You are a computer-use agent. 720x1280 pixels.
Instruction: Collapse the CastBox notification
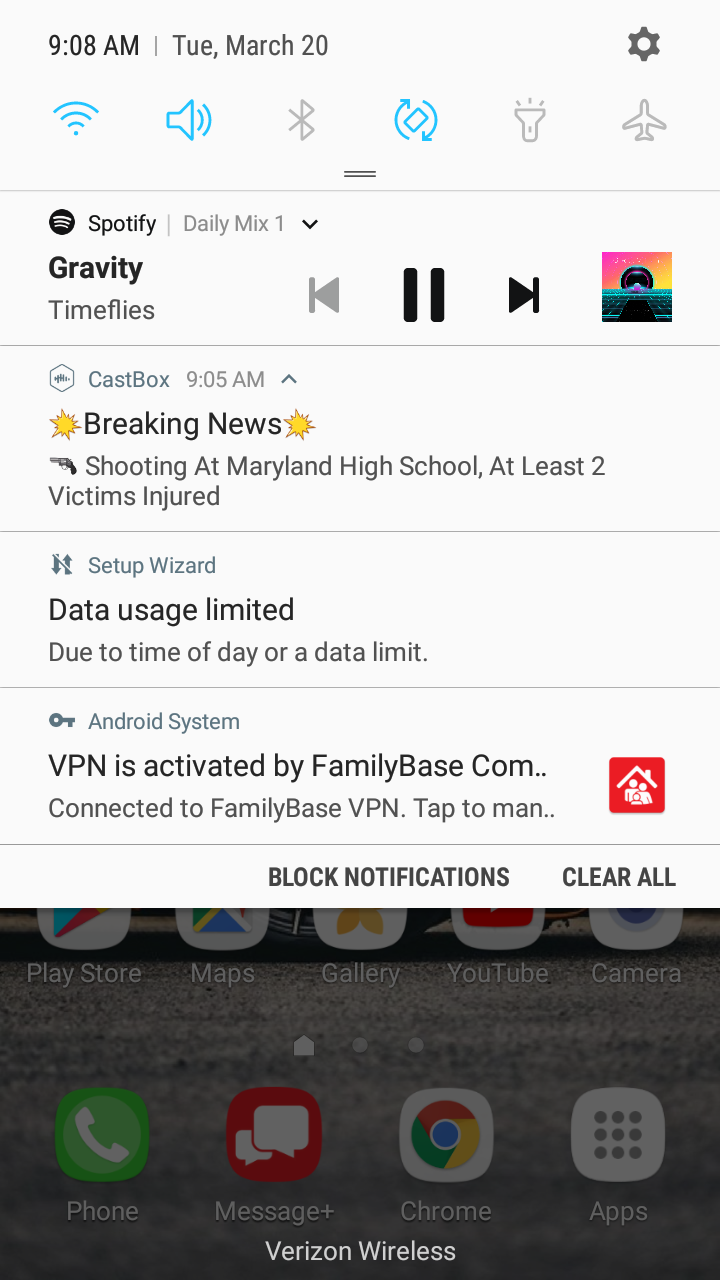[289, 379]
